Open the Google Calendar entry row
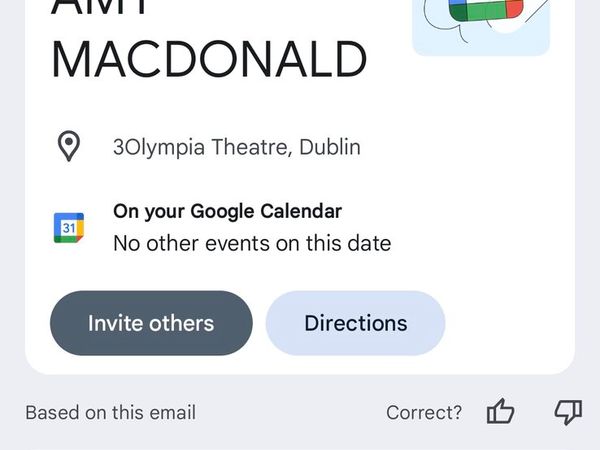This screenshot has width=600, height=450. (250, 228)
